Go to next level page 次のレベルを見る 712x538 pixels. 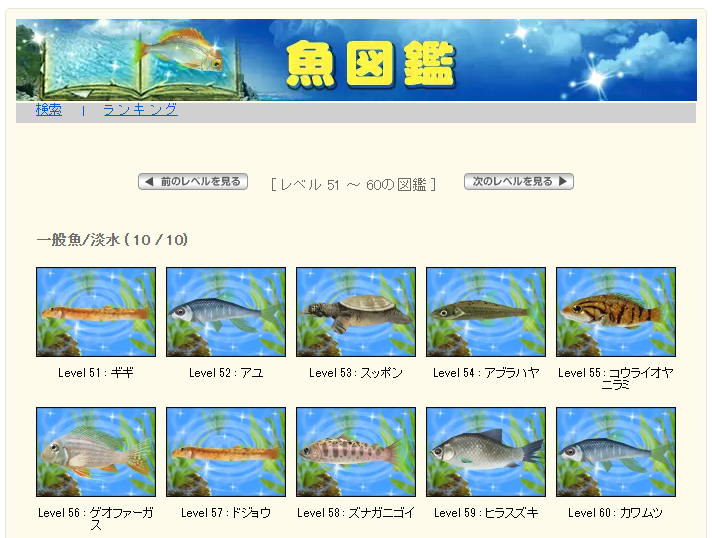coord(518,182)
